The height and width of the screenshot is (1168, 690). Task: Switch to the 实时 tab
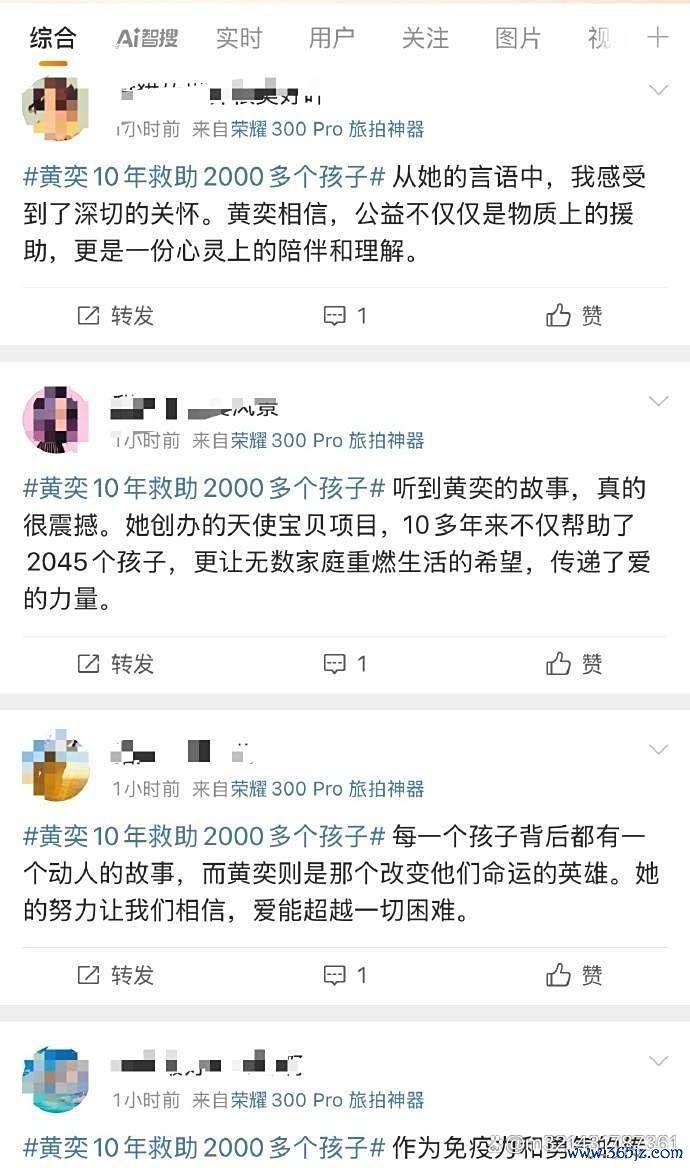point(239,38)
